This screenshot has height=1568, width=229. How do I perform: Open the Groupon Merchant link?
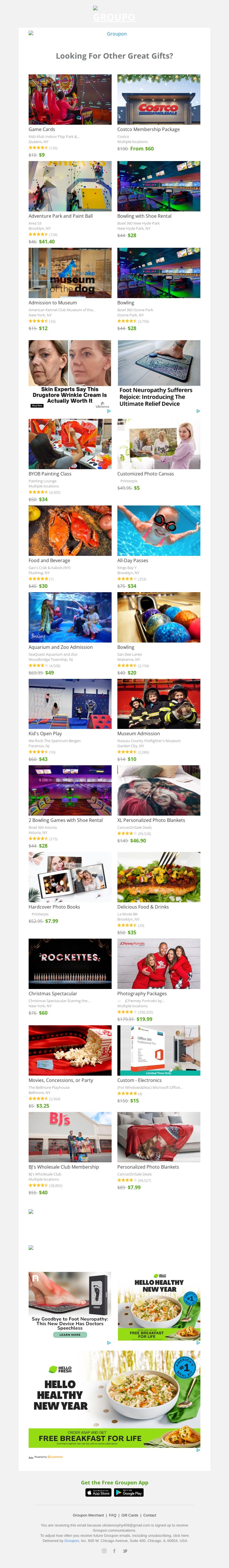point(88,1515)
